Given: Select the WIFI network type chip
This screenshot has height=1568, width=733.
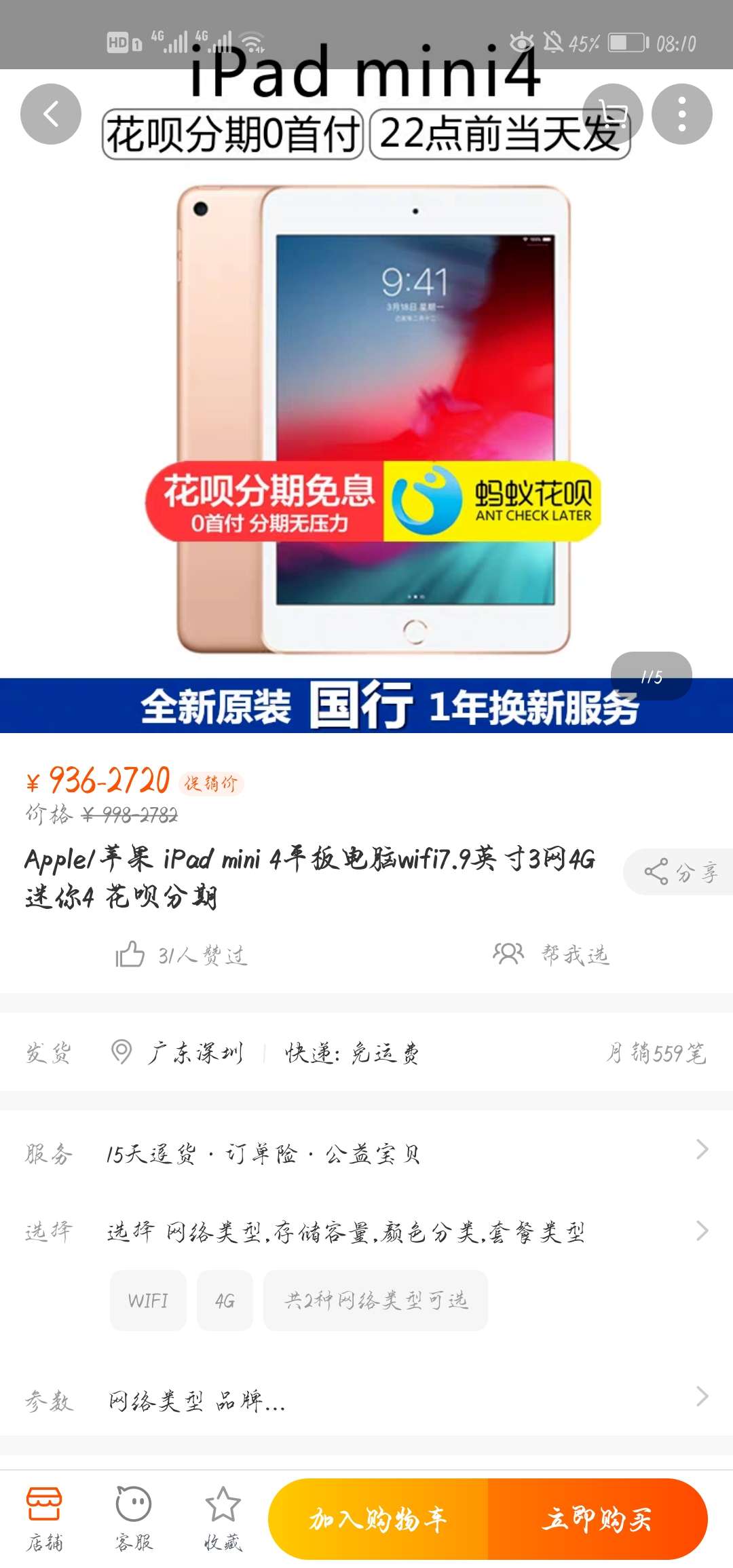Looking at the screenshot, I should (x=148, y=1301).
